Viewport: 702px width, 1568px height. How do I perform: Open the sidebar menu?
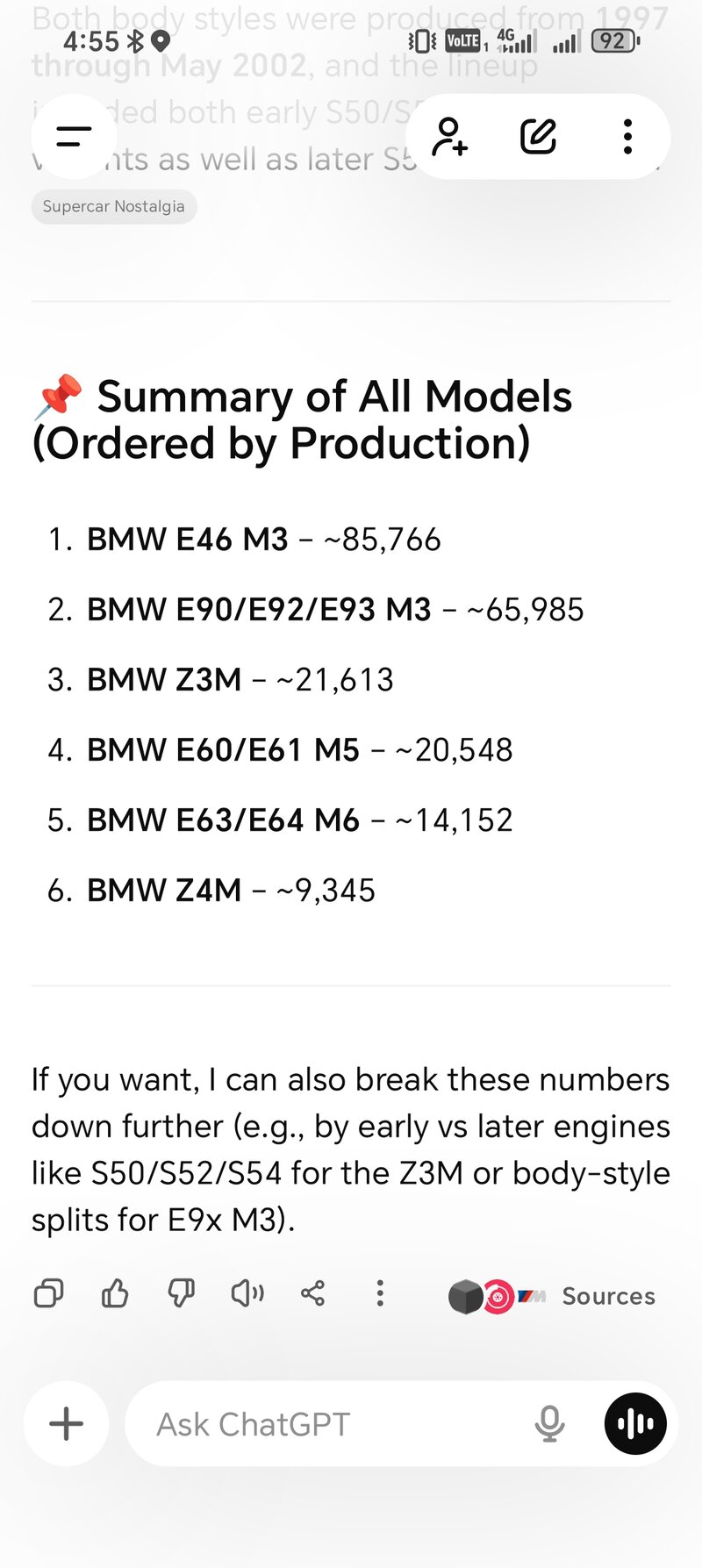(74, 137)
